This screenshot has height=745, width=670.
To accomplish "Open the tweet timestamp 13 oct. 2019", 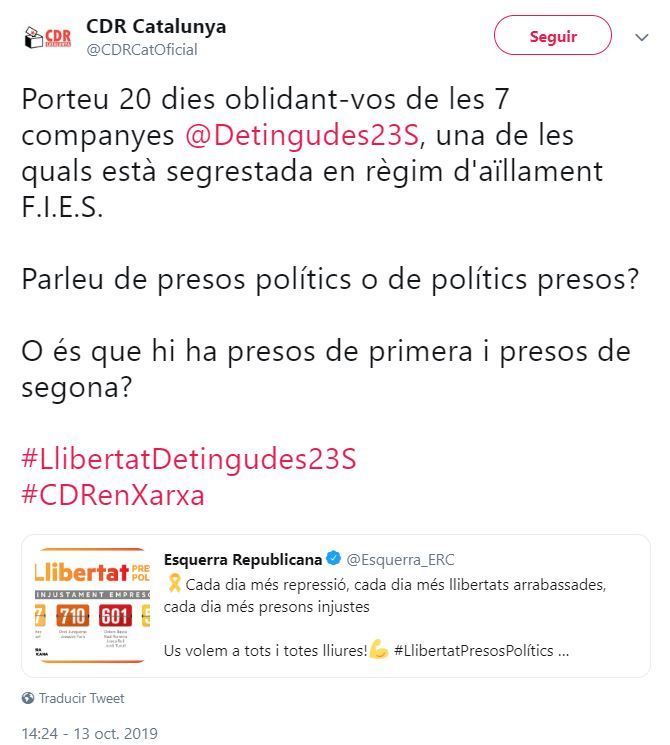I will (x=89, y=733).
